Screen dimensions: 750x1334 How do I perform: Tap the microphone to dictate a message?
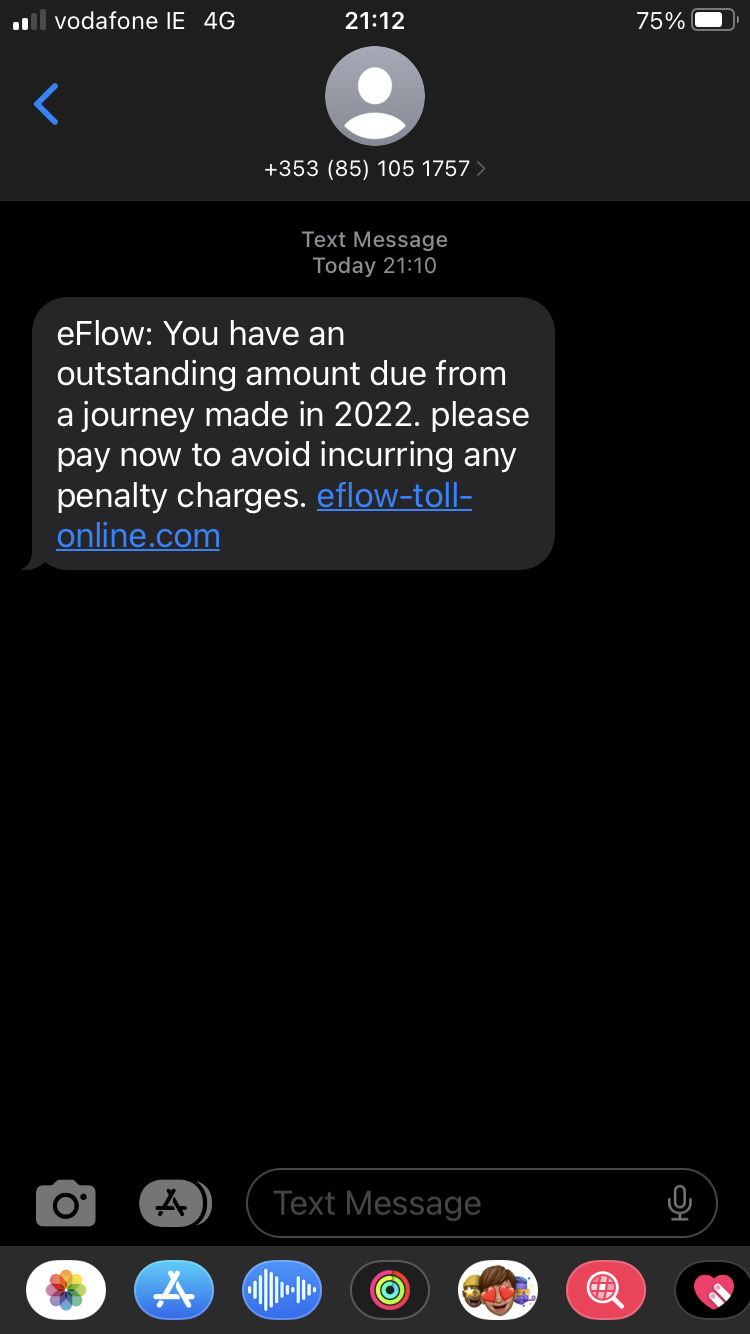pos(681,1203)
